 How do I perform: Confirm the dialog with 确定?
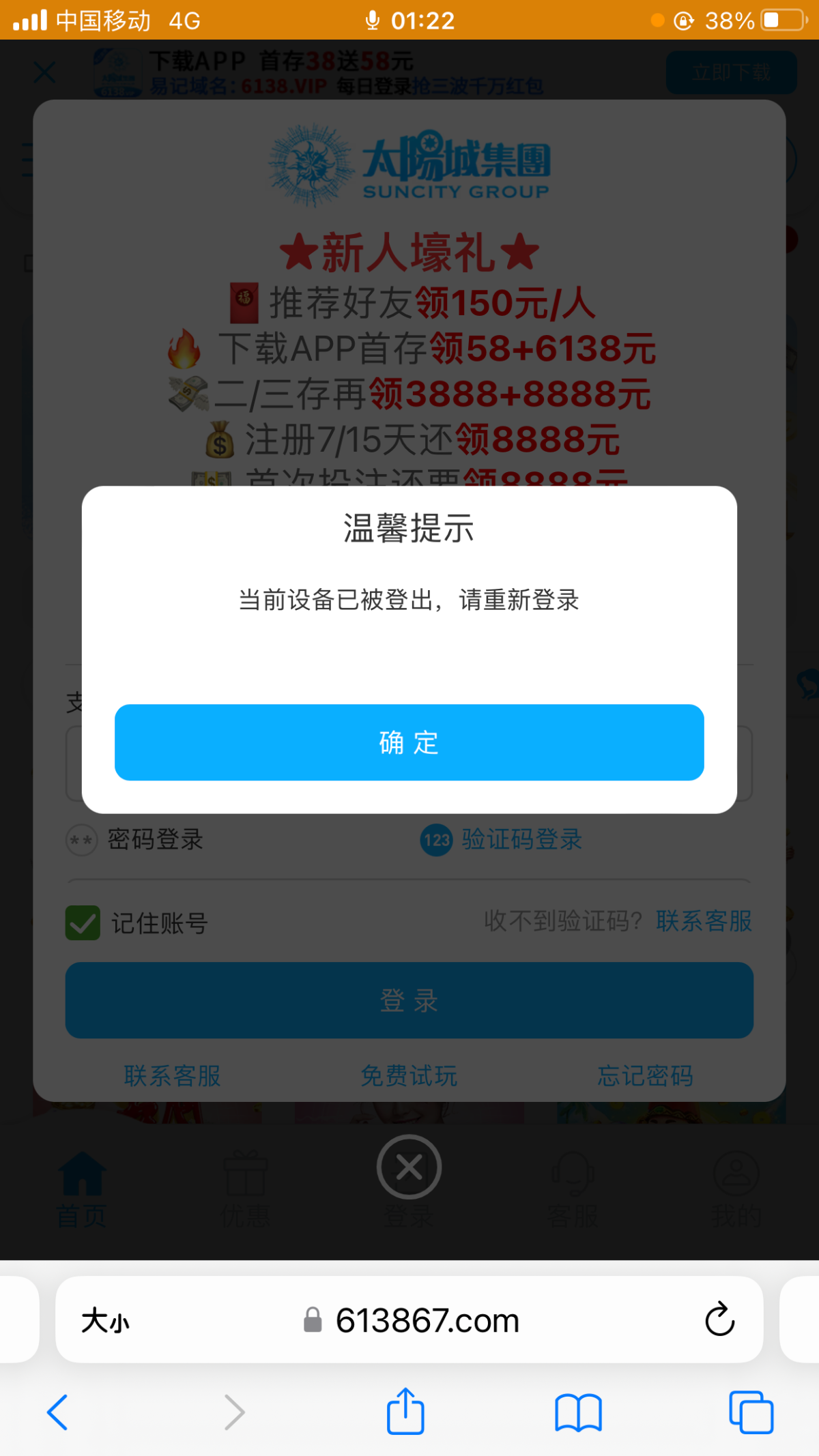click(409, 742)
